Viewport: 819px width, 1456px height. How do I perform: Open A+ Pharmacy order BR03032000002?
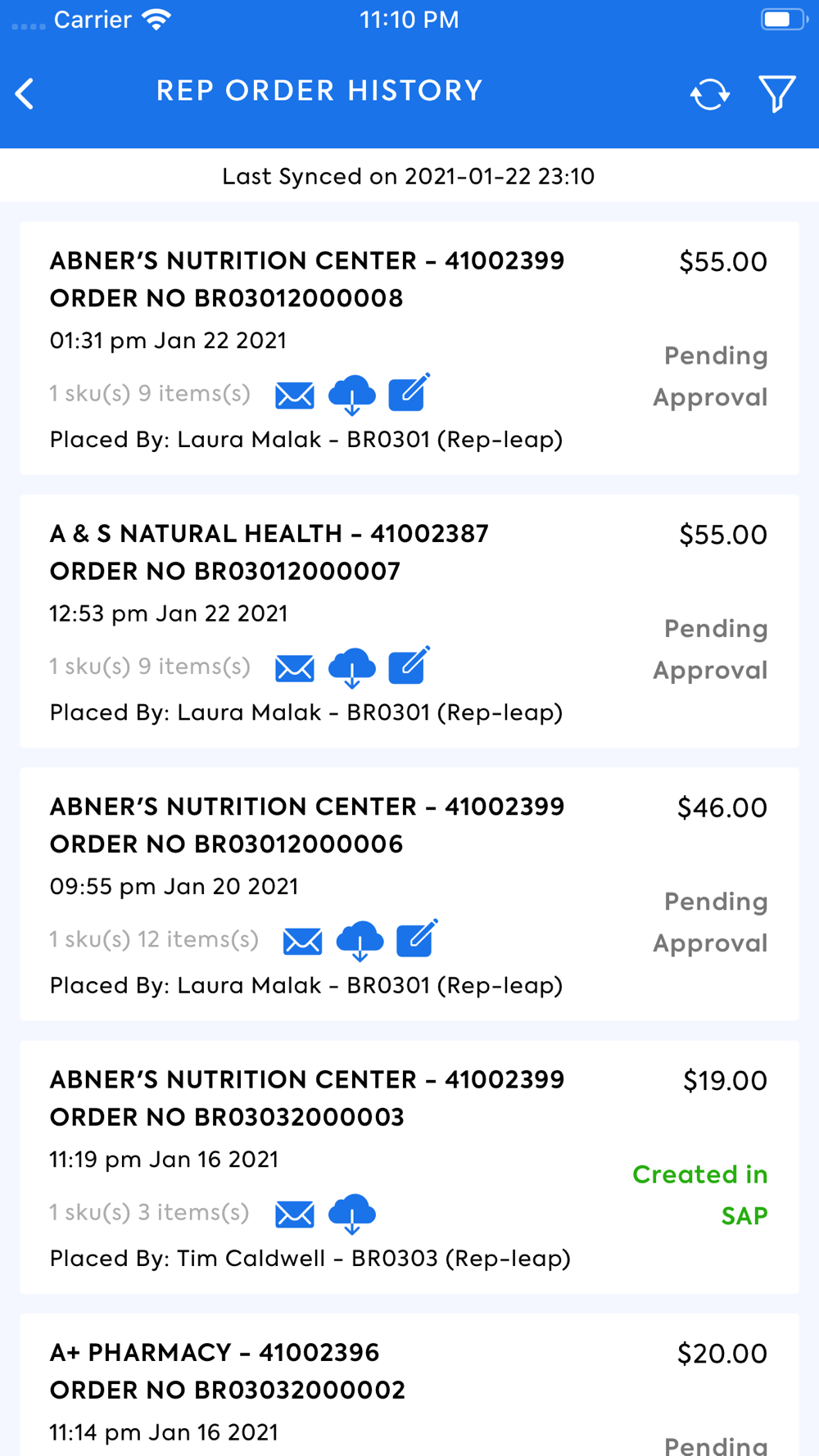click(409, 1385)
